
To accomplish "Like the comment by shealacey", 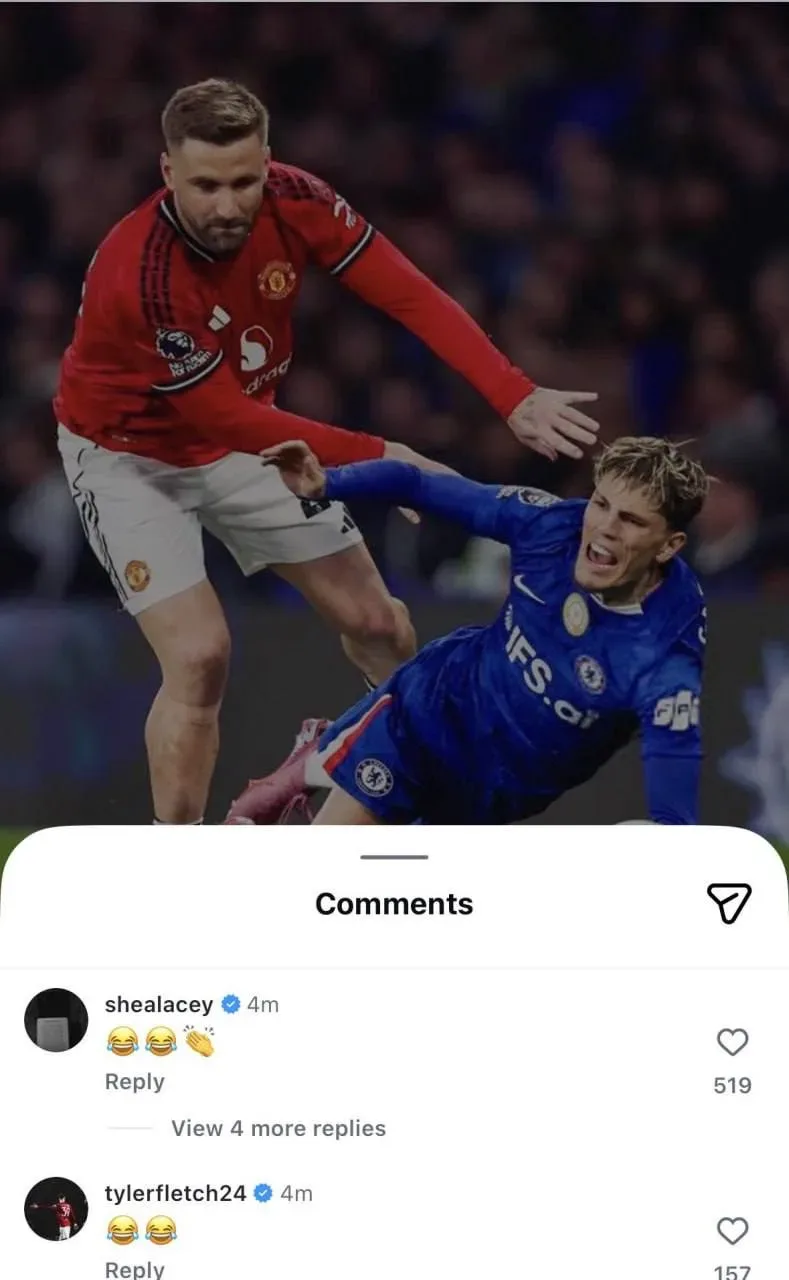I will (x=732, y=1043).
